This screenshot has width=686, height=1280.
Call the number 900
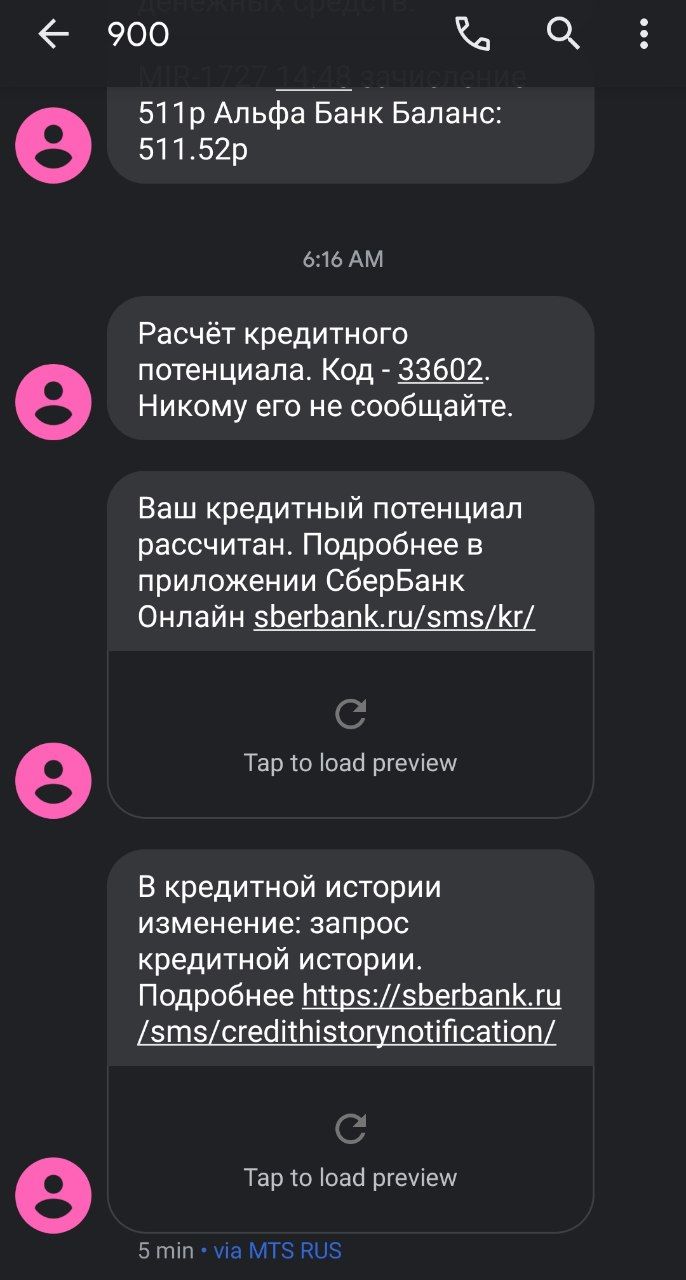(472, 35)
